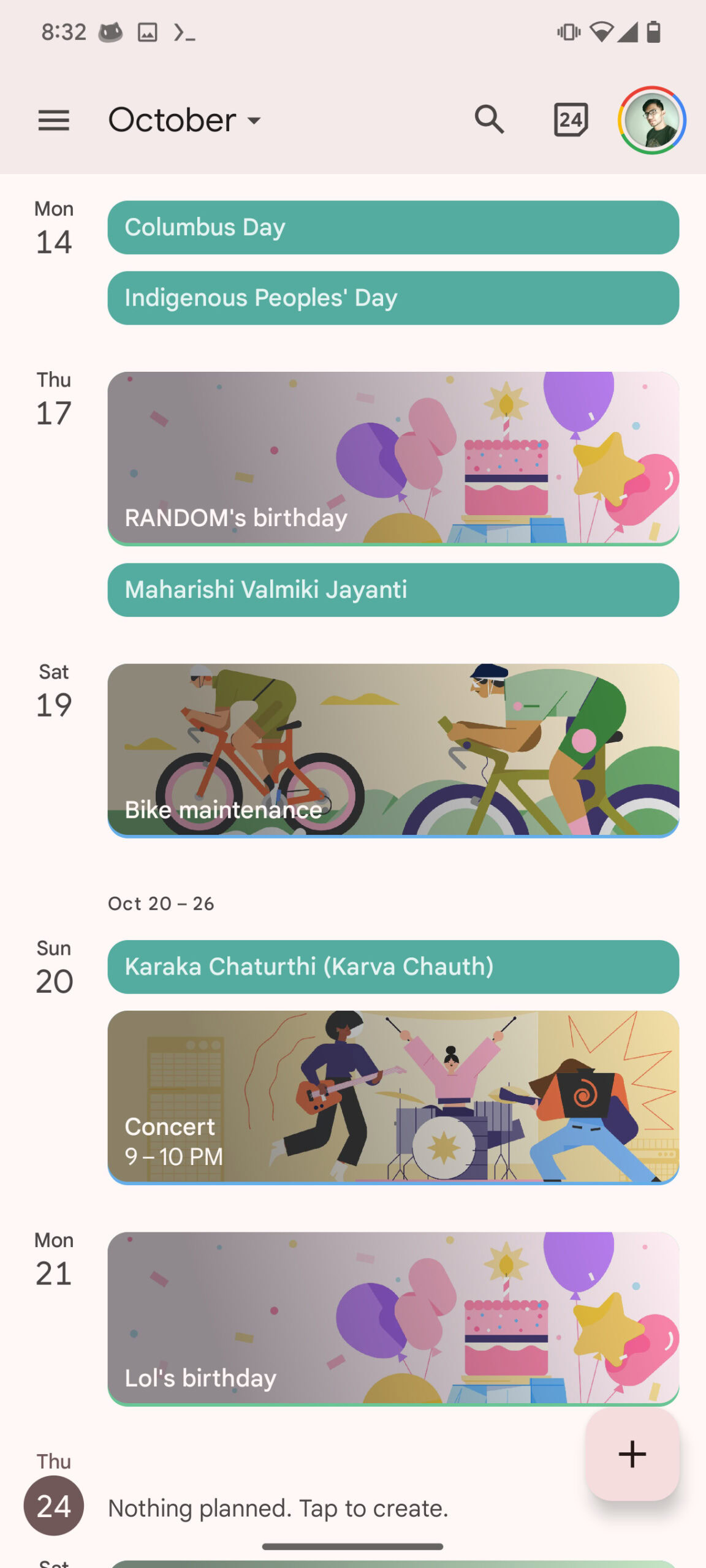
Task: Open the navigation drawer menu
Action: [x=53, y=120]
